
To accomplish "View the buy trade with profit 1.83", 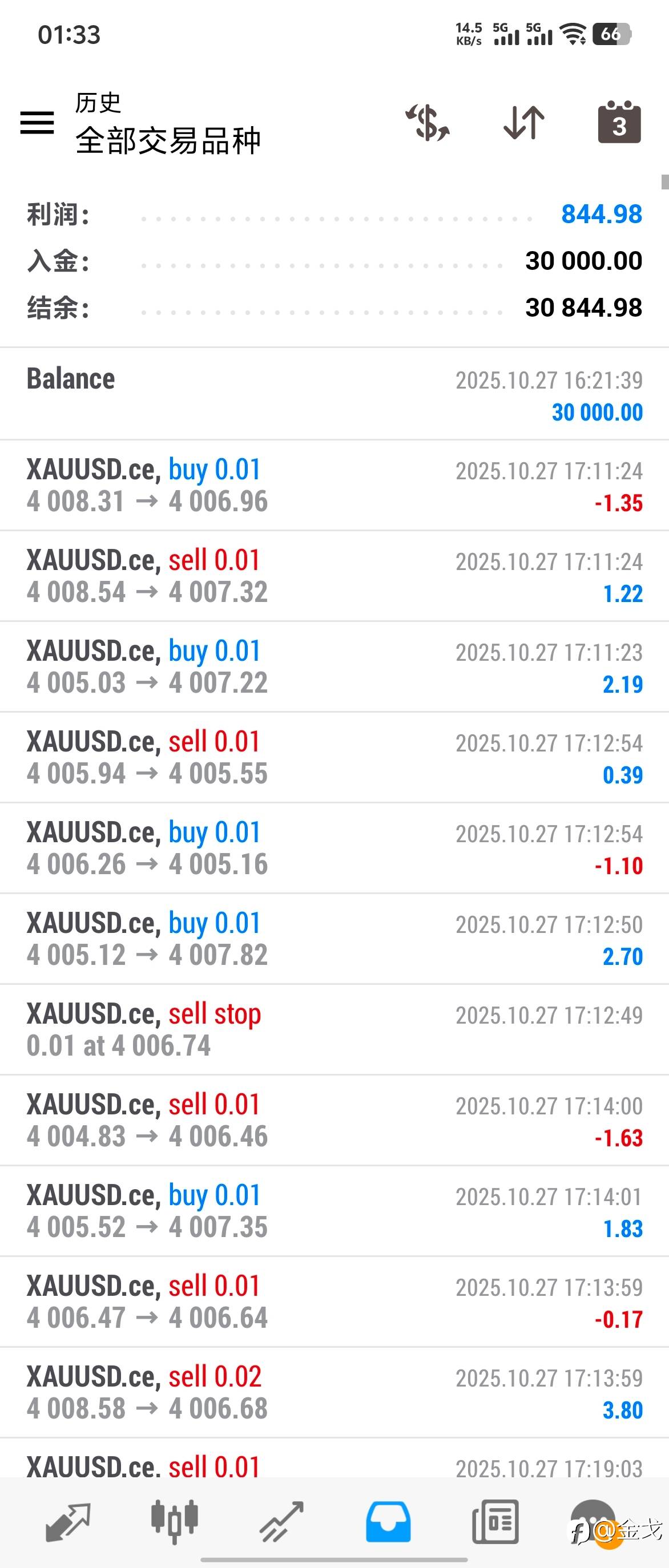I will [334, 1211].
